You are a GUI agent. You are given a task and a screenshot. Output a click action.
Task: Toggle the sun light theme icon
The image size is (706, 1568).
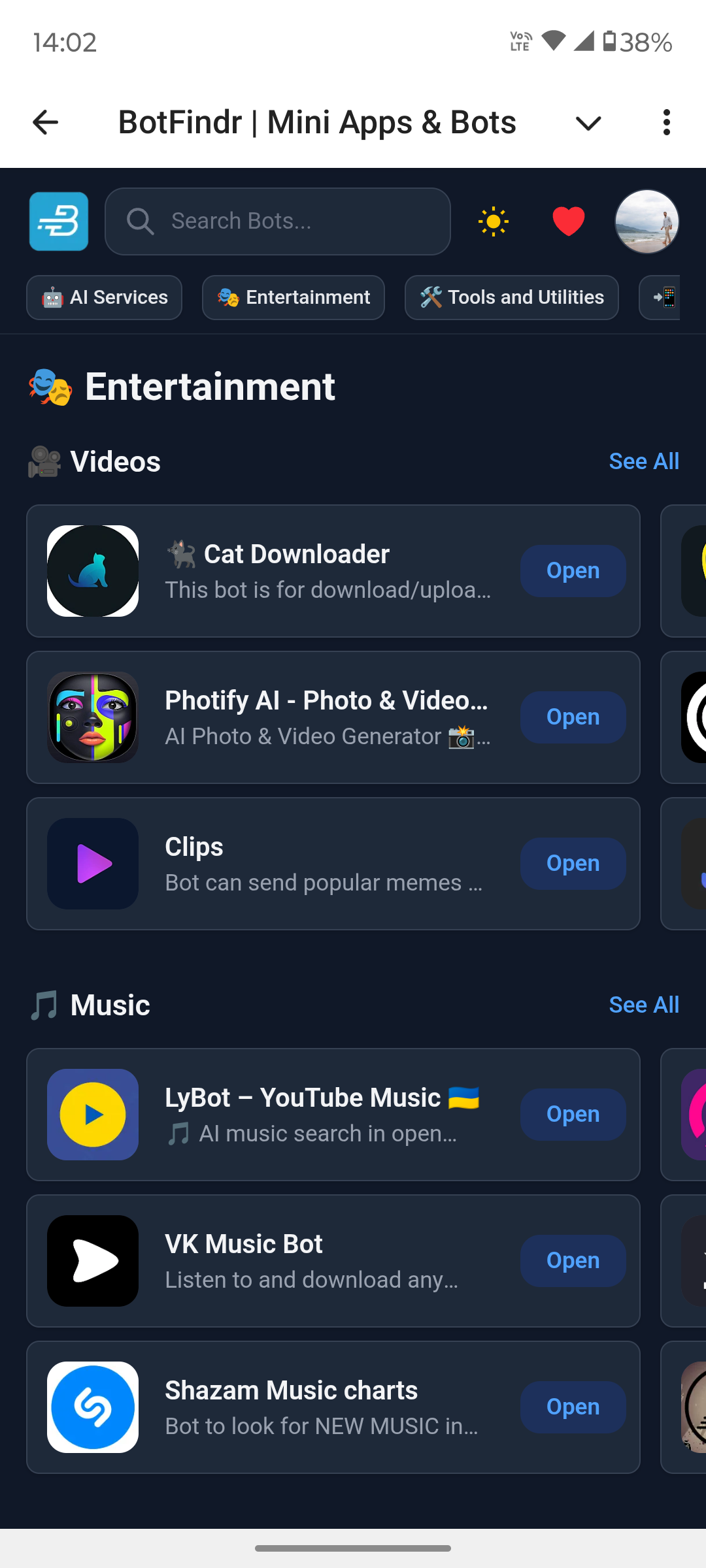coord(494,221)
